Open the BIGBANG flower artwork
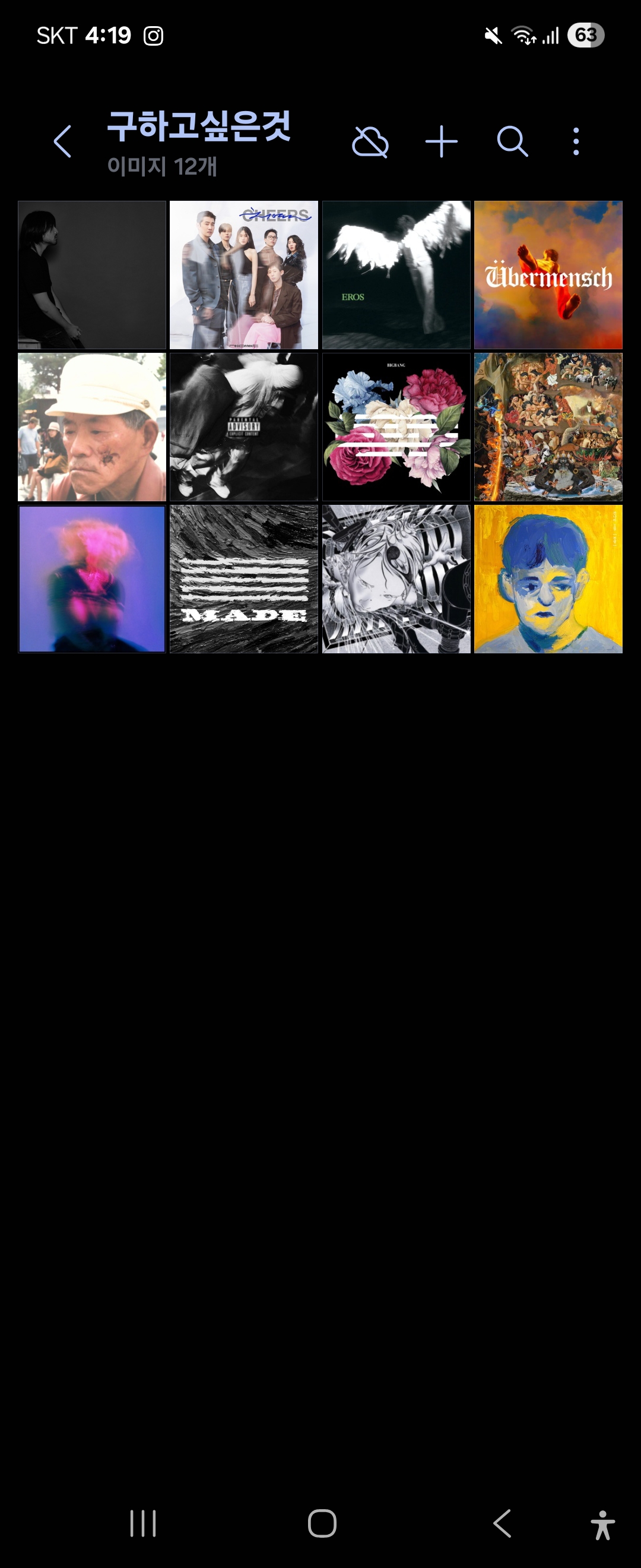Screen dimensions: 641x1568 396,426
